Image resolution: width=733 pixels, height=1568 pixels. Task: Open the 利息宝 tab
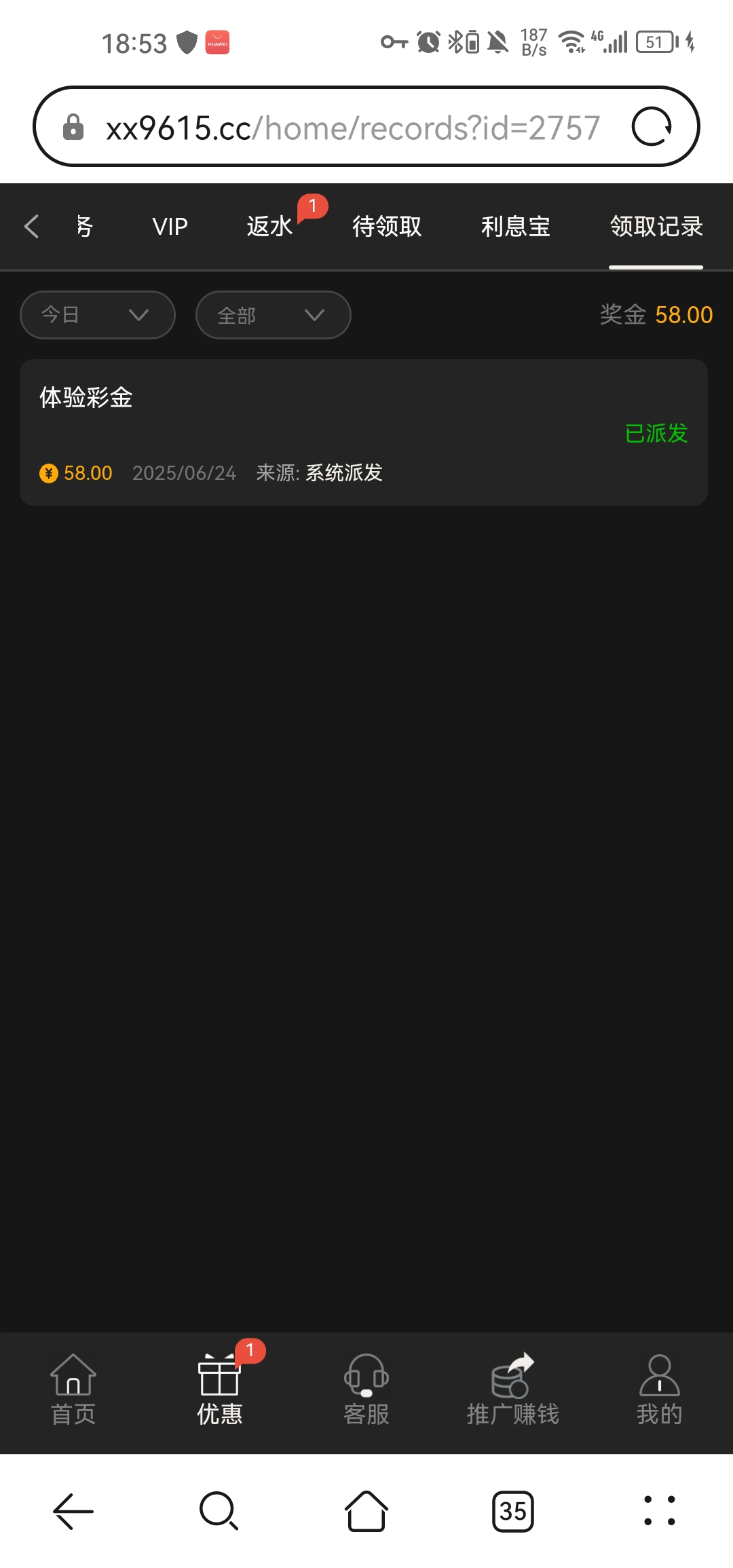(x=515, y=227)
